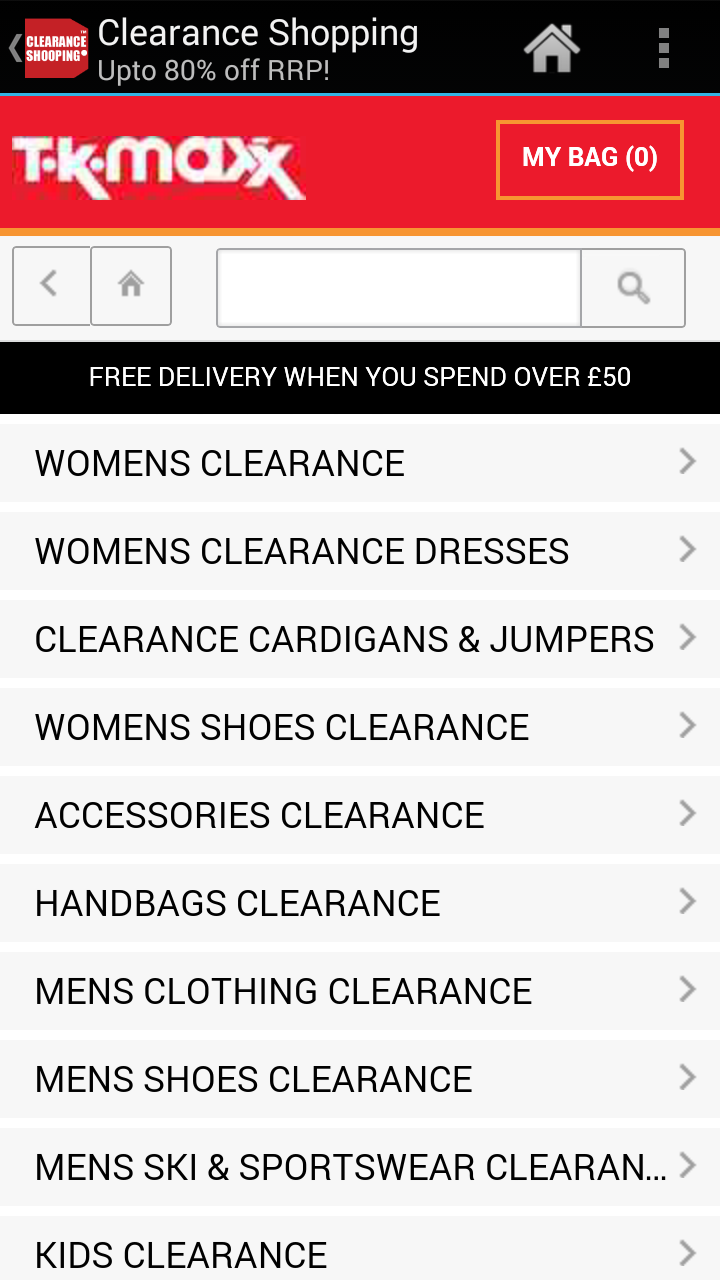View Accessories Clearance

360,815
